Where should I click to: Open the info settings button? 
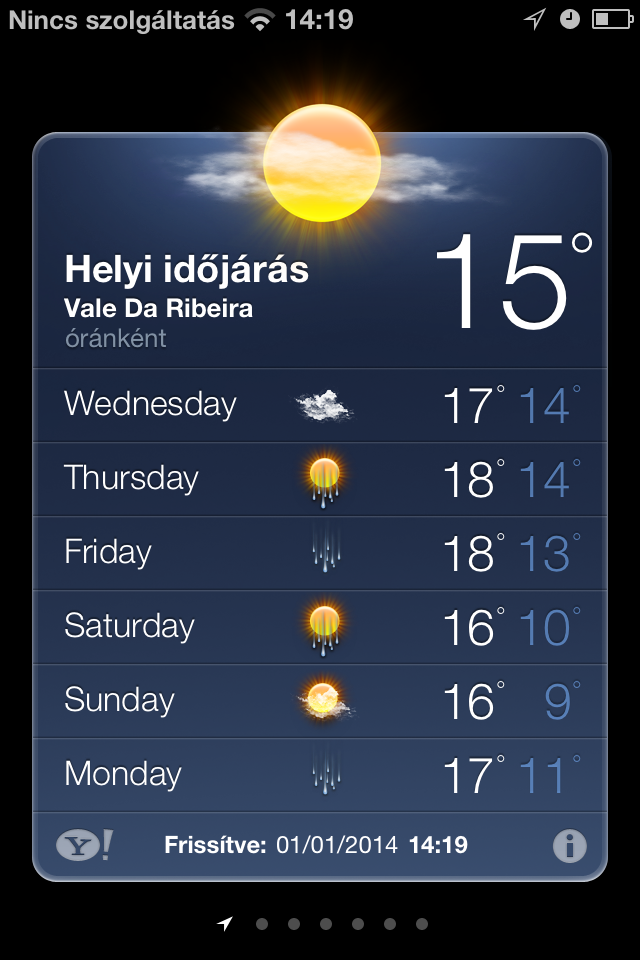click(x=569, y=846)
